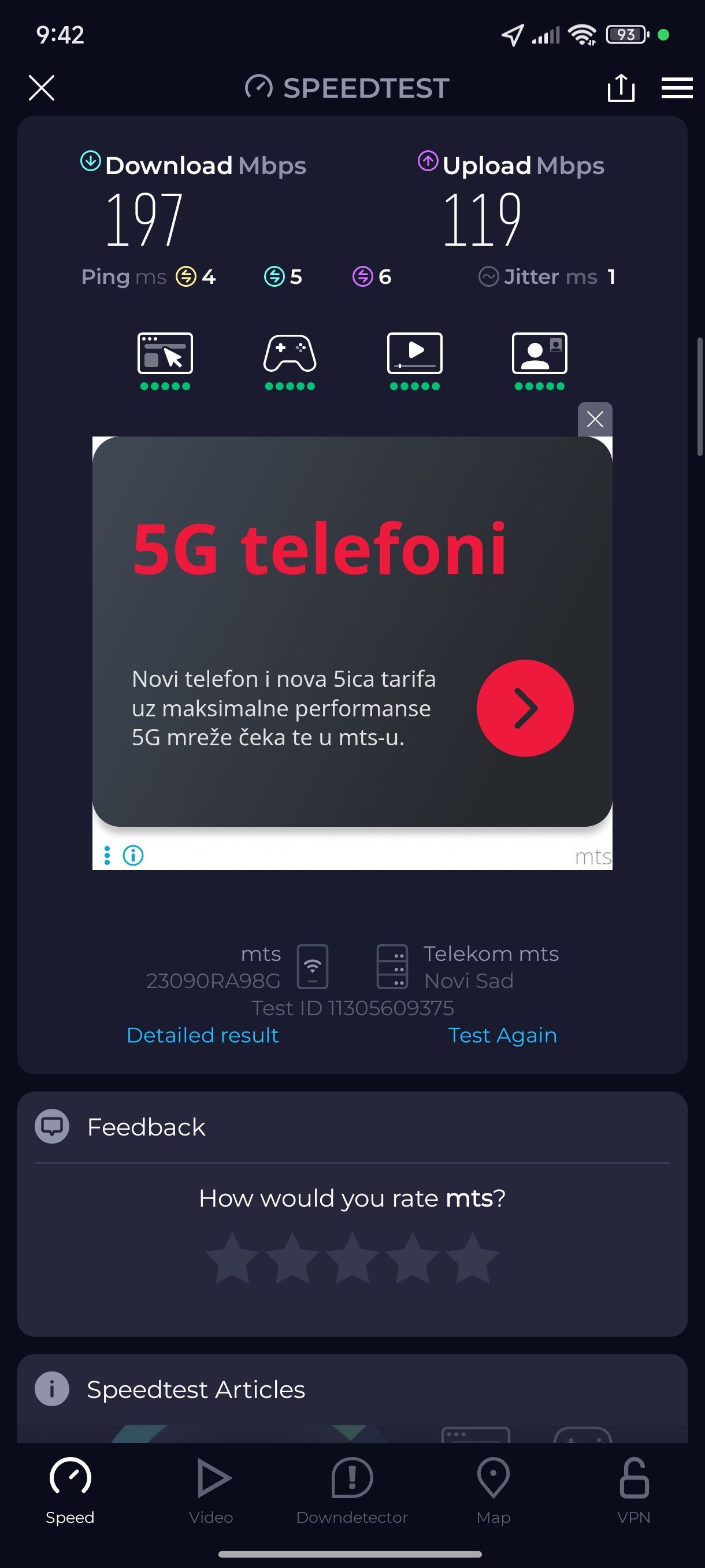Switch to the Map tab
Image resolution: width=705 pixels, height=1568 pixels.
(x=493, y=1489)
